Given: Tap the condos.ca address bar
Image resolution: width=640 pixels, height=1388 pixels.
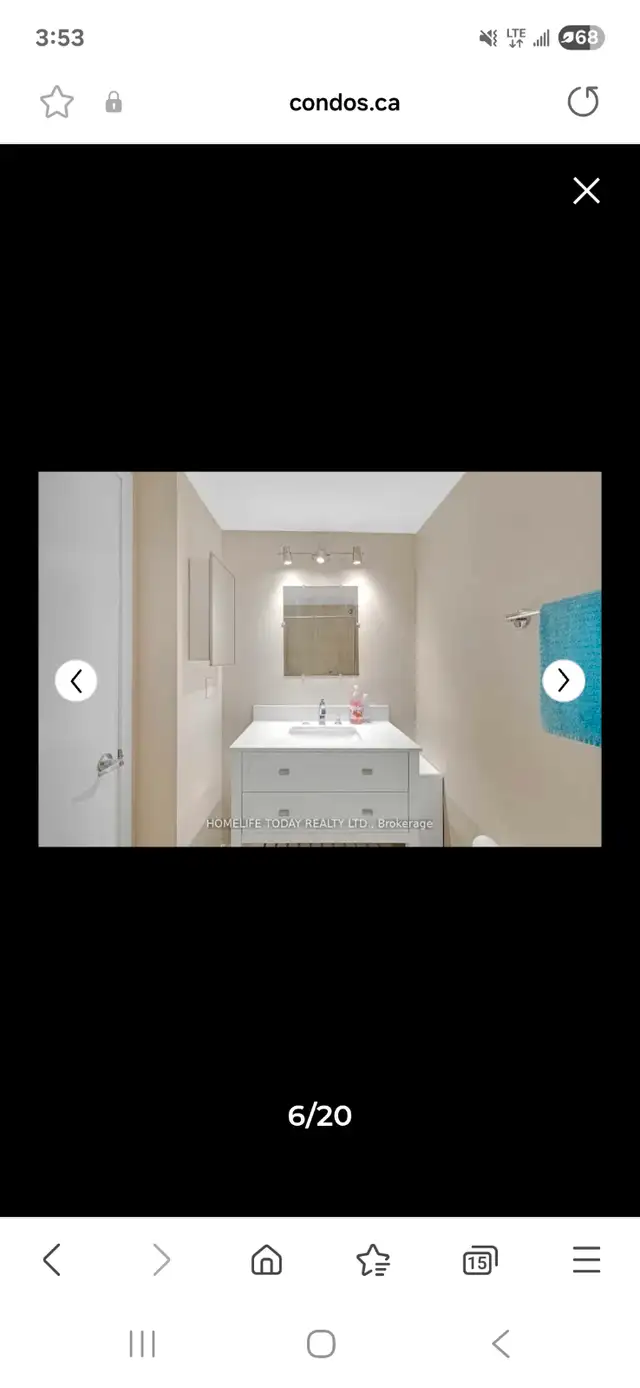Looking at the screenshot, I should point(344,102).
